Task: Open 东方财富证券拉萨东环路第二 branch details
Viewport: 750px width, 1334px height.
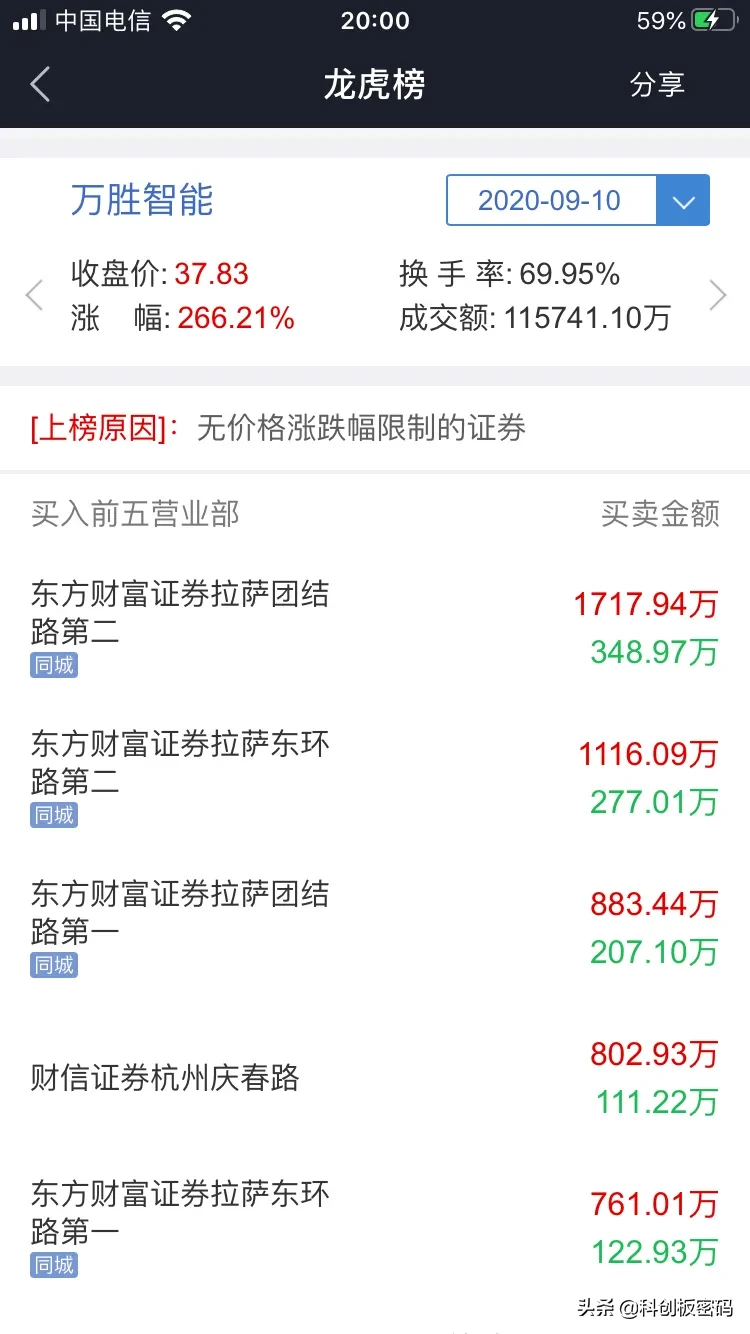Action: pos(375,778)
